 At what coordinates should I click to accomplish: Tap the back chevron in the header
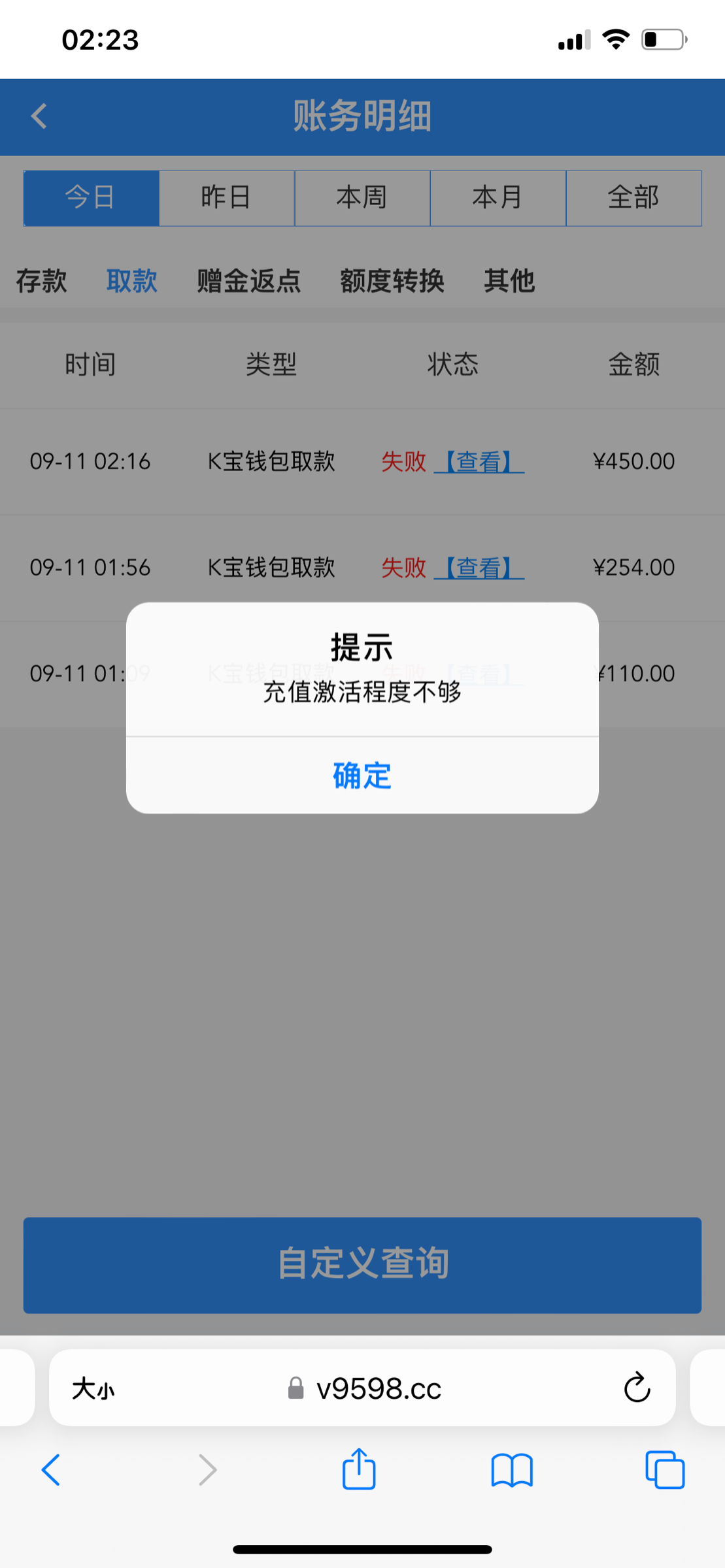[x=38, y=116]
